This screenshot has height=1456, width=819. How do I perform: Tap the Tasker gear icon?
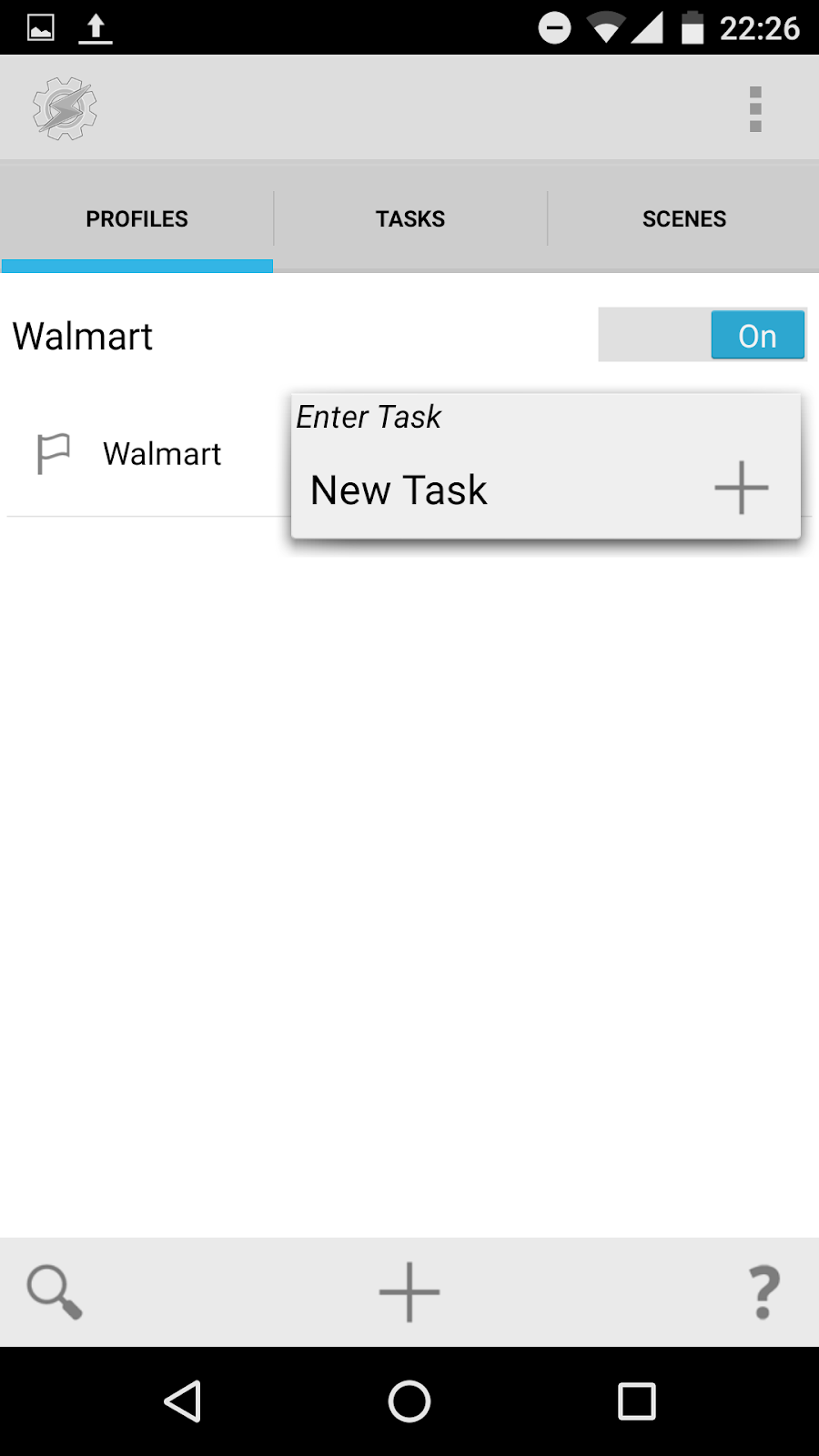pyautogui.click(x=65, y=109)
